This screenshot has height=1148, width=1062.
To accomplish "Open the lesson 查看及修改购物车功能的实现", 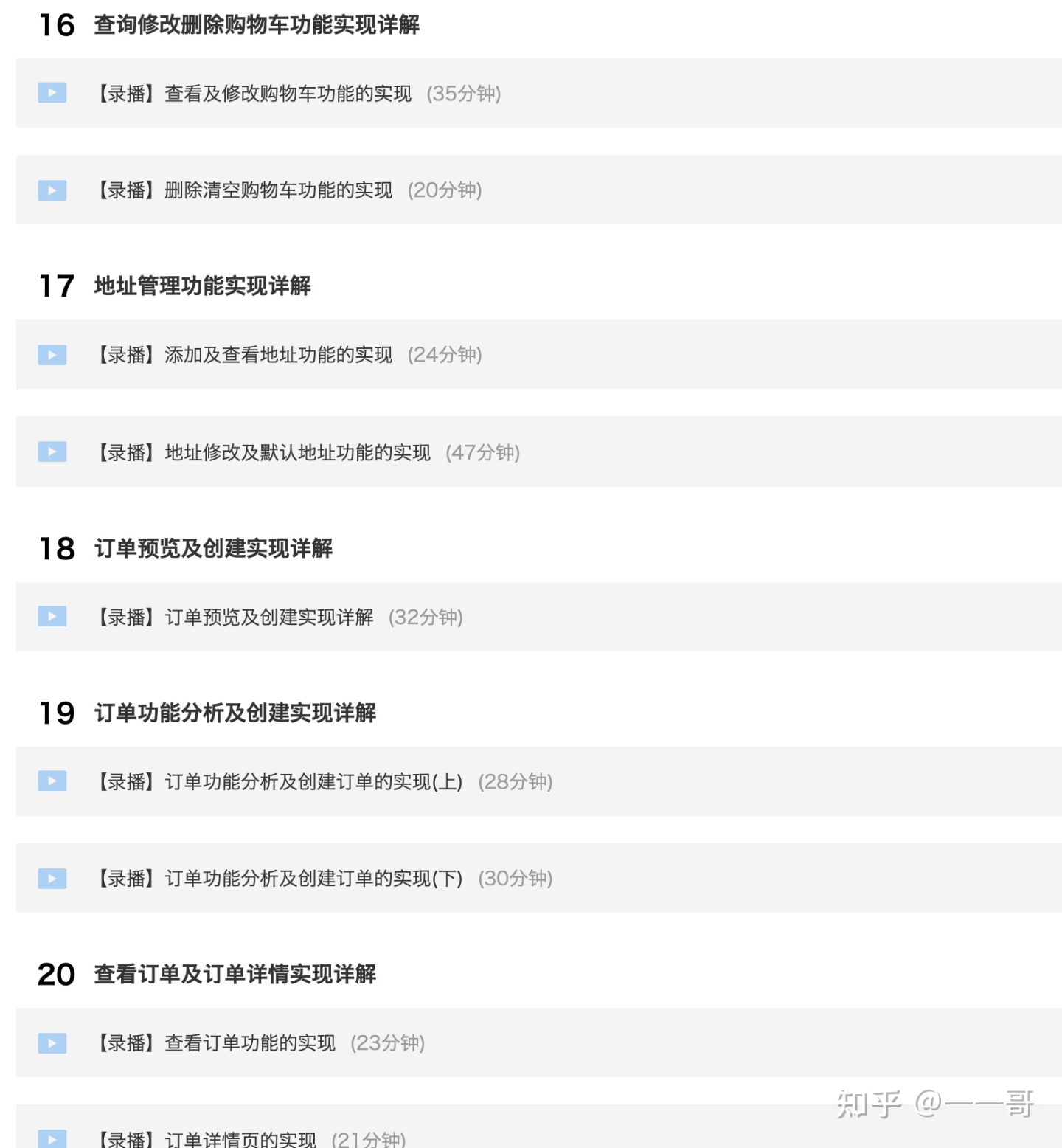I will pos(288,94).
